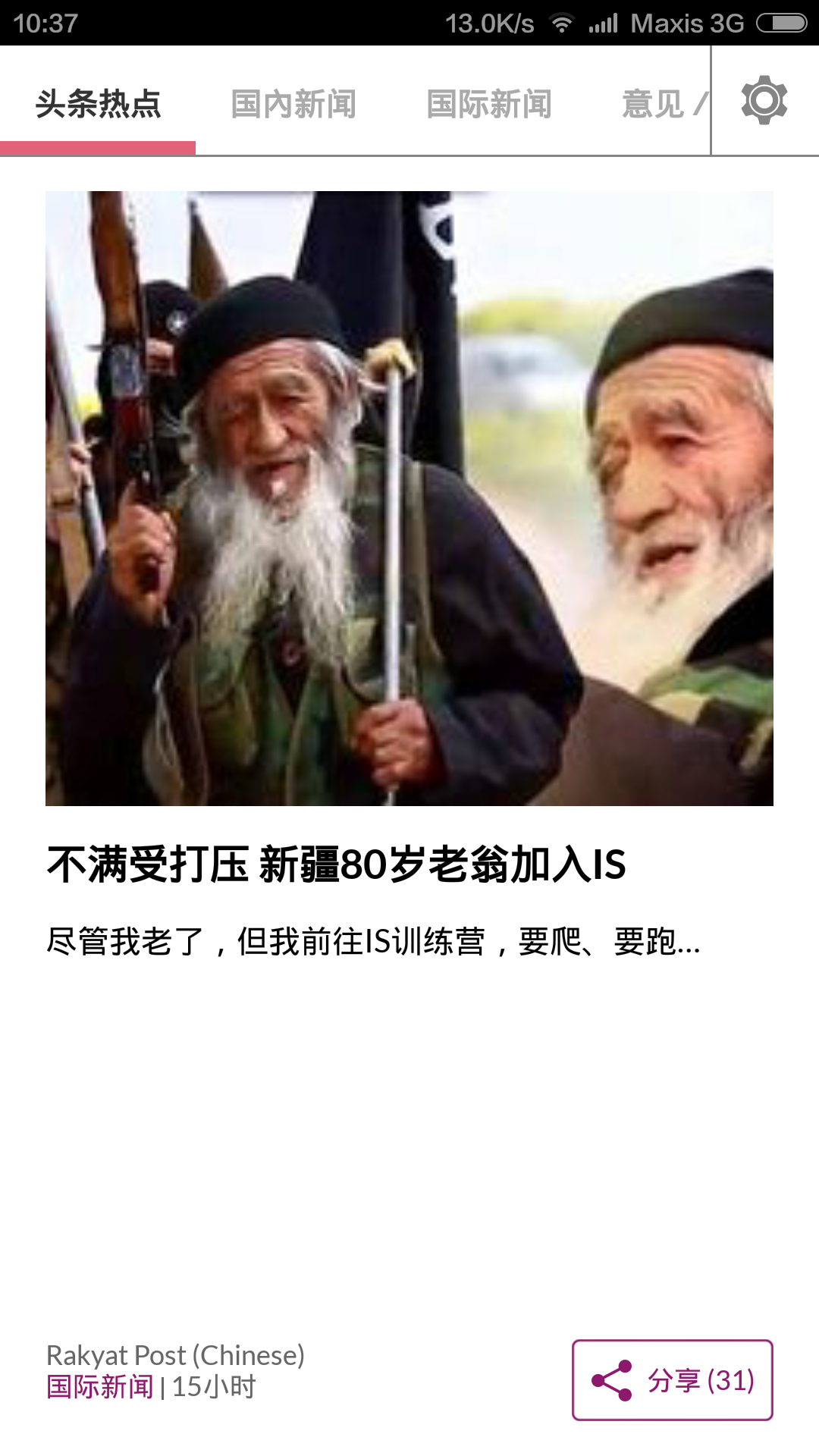Open the 意见 tab
The image size is (819, 1456).
point(654,104)
